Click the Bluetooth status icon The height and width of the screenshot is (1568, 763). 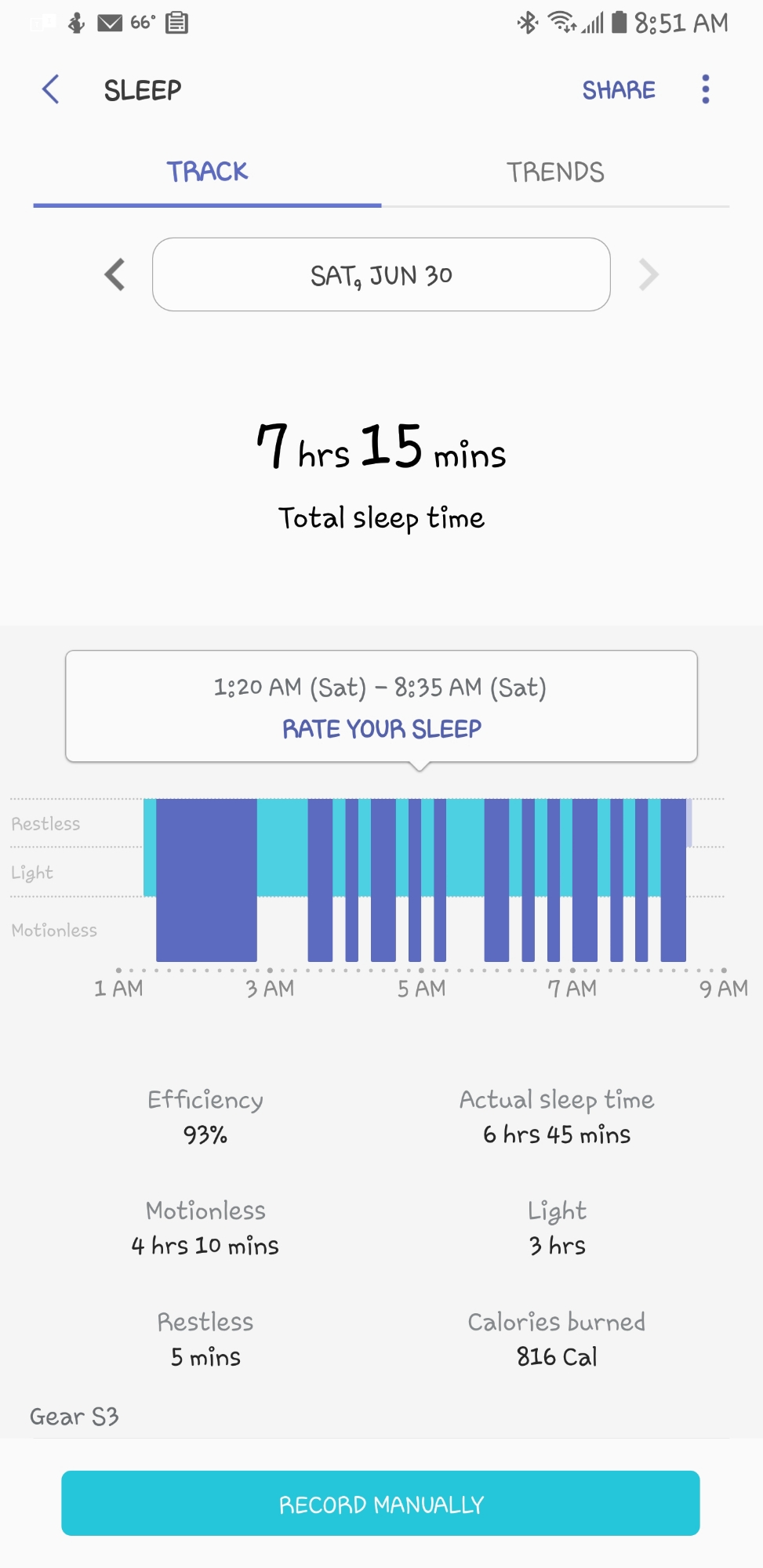coord(528,23)
